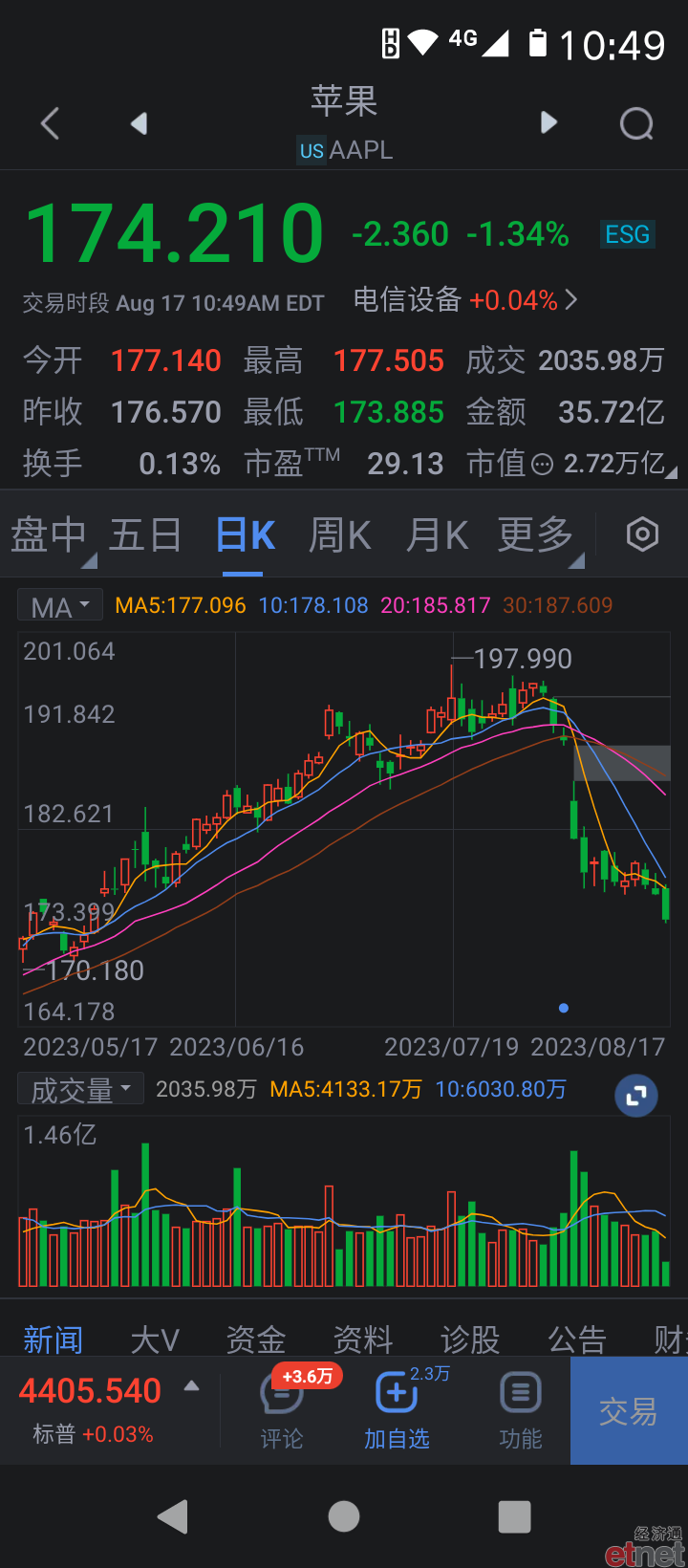Go back using the top-left arrow
This screenshot has height=1568, width=688.
click(x=51, y=123)
